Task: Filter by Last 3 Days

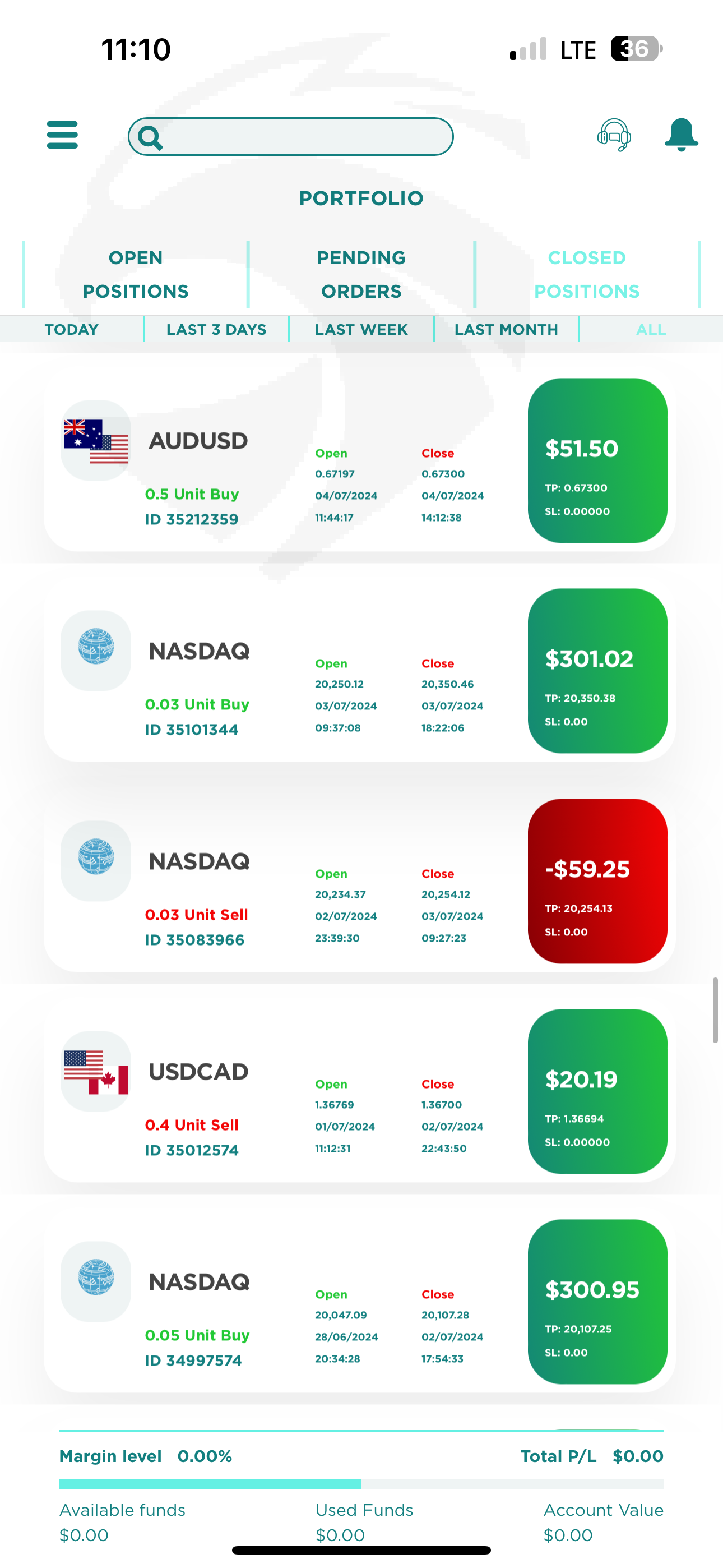Action: coord(217,329)
